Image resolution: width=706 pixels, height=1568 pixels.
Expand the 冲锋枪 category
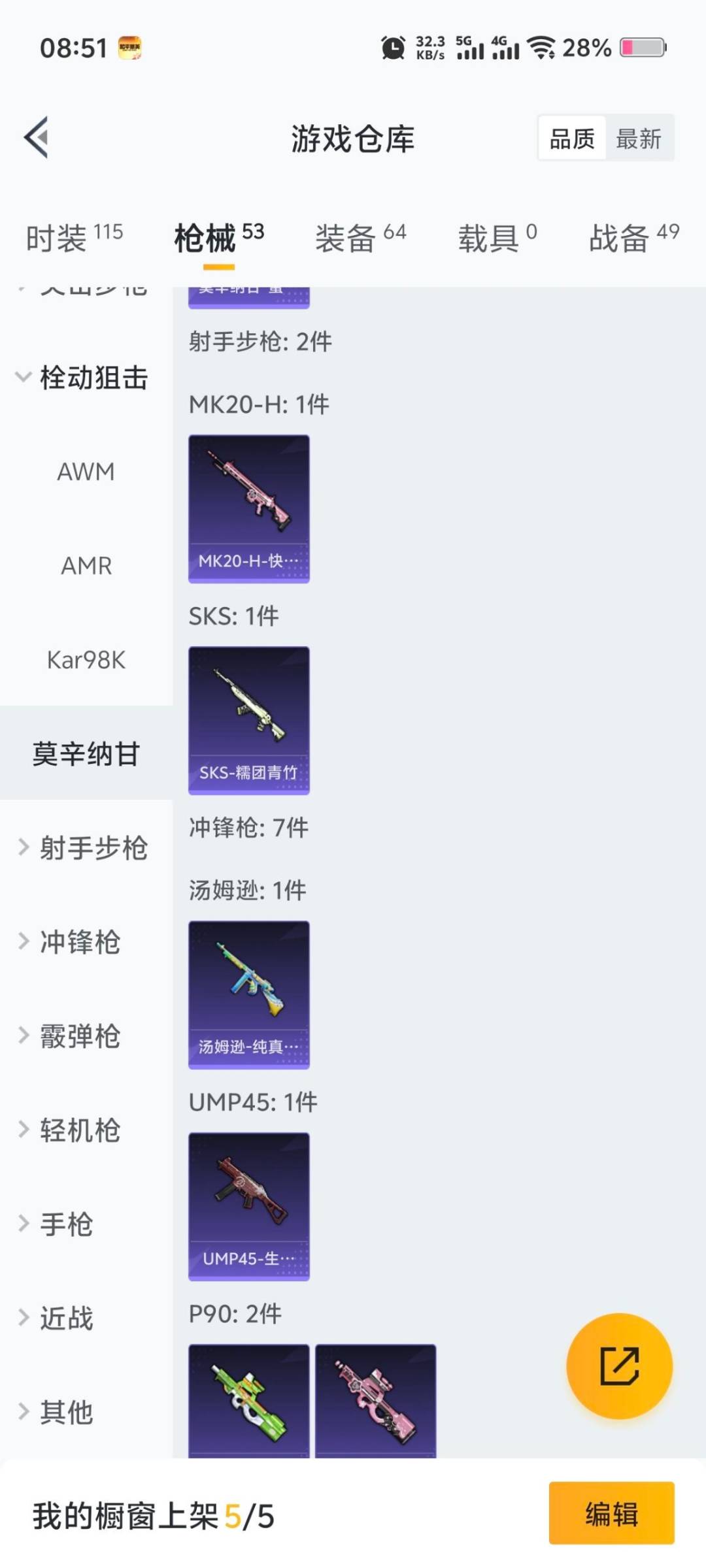(x=78, y=942)
